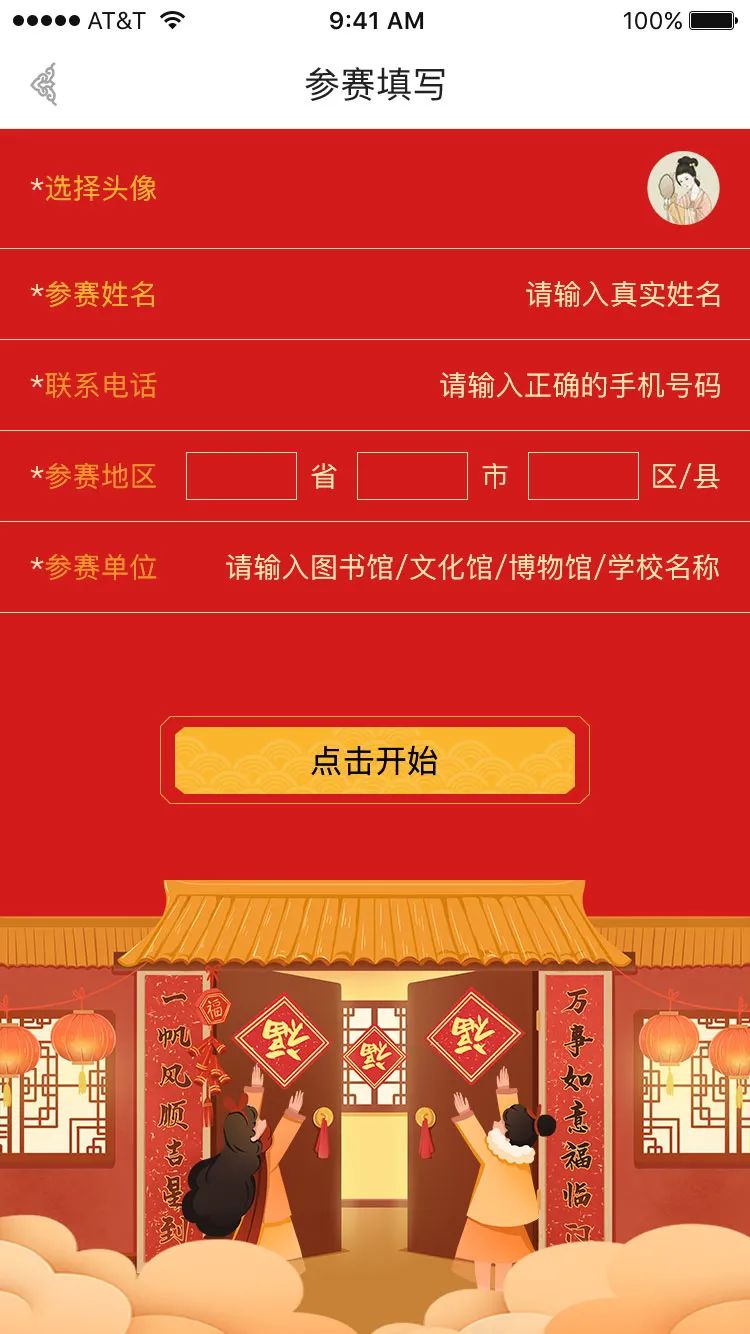The height and width of the screenshot is (1334, 750).
Task: Go back using the ornate back icon
Action: [x=44, y=84]
